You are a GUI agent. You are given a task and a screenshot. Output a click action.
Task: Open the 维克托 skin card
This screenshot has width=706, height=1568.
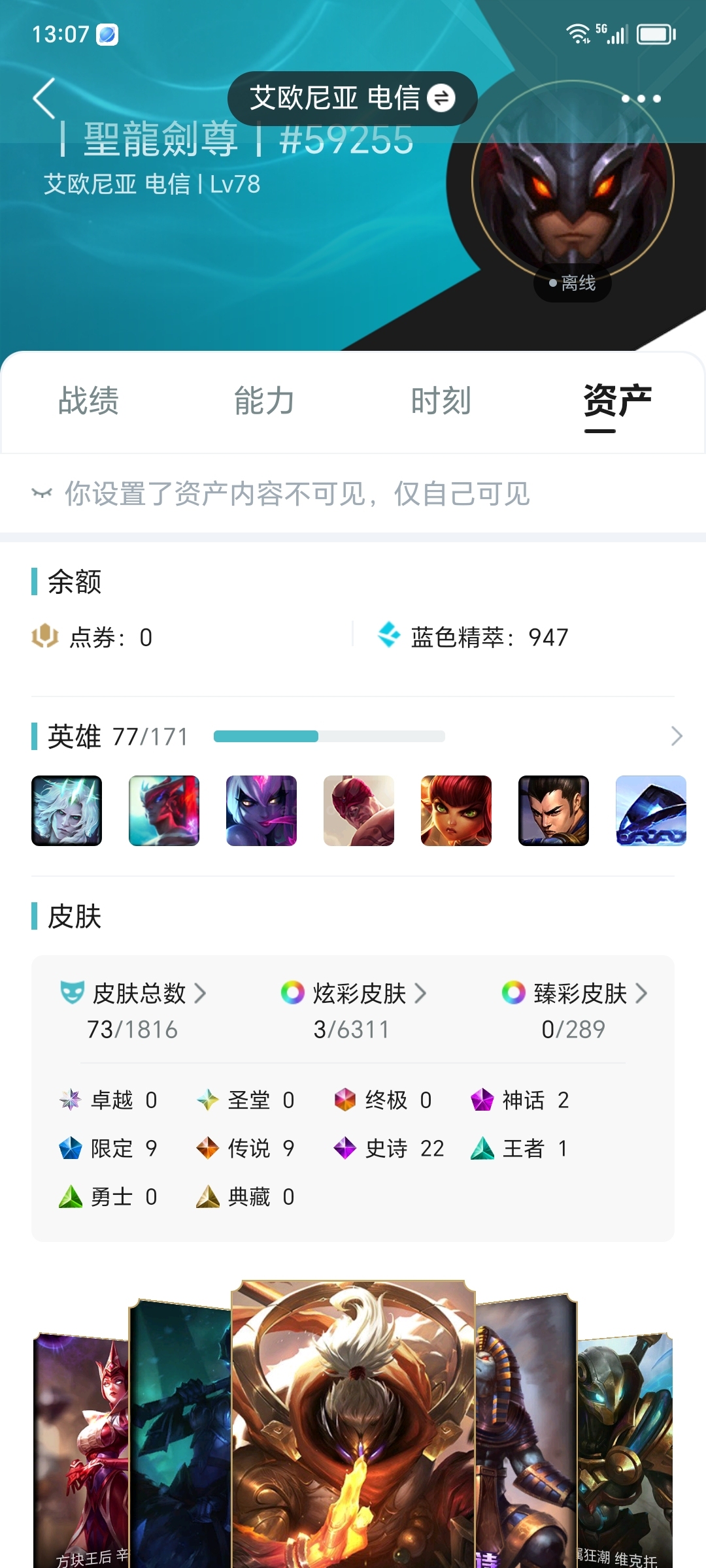pos(626,1450)
